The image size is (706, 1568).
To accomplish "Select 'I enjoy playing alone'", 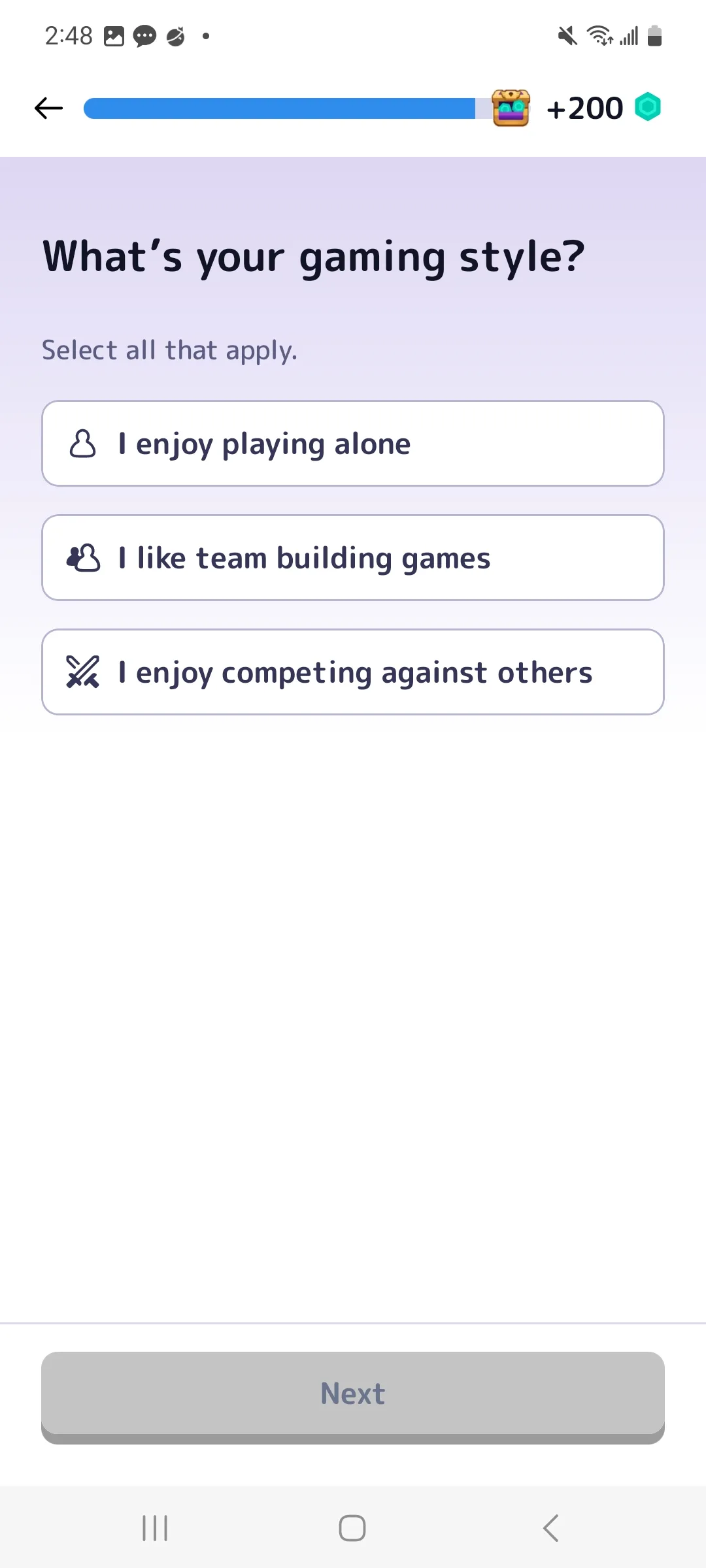I will (x=353, y=444).
